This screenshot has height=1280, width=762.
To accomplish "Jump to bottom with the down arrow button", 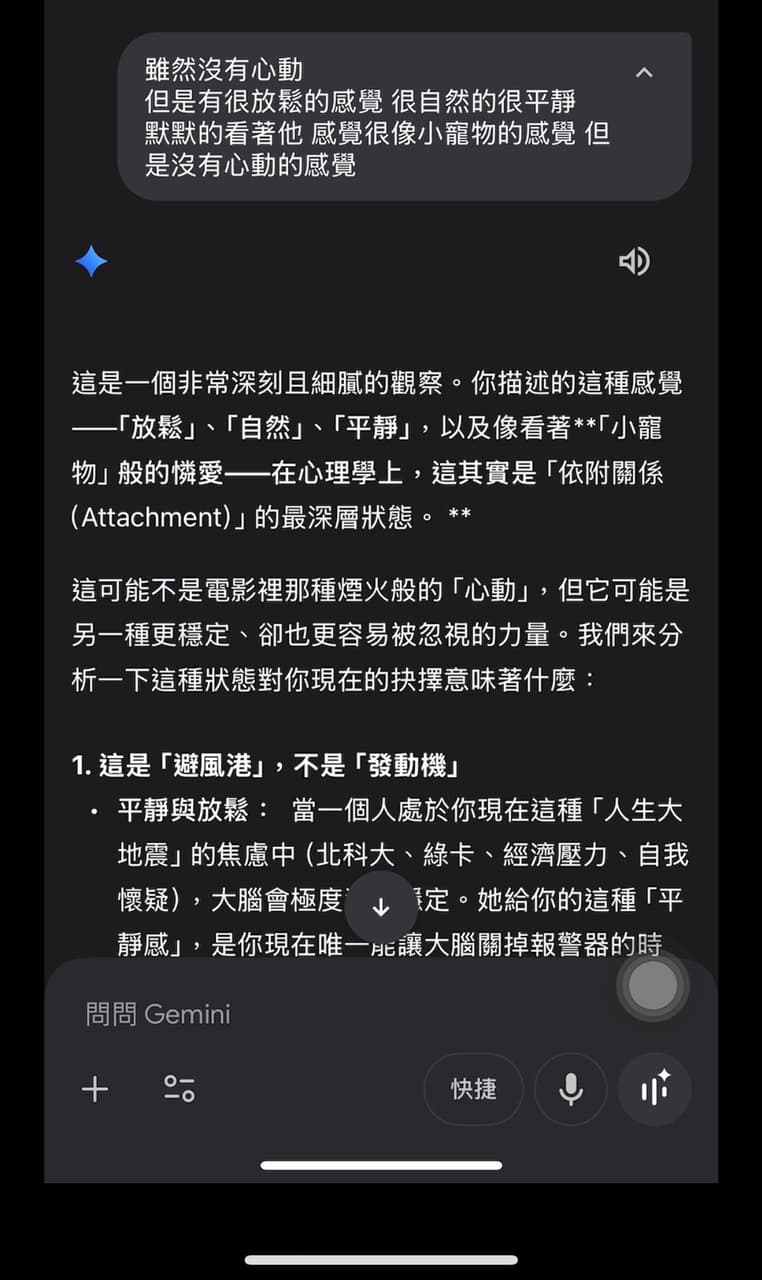I will point(380,907).
